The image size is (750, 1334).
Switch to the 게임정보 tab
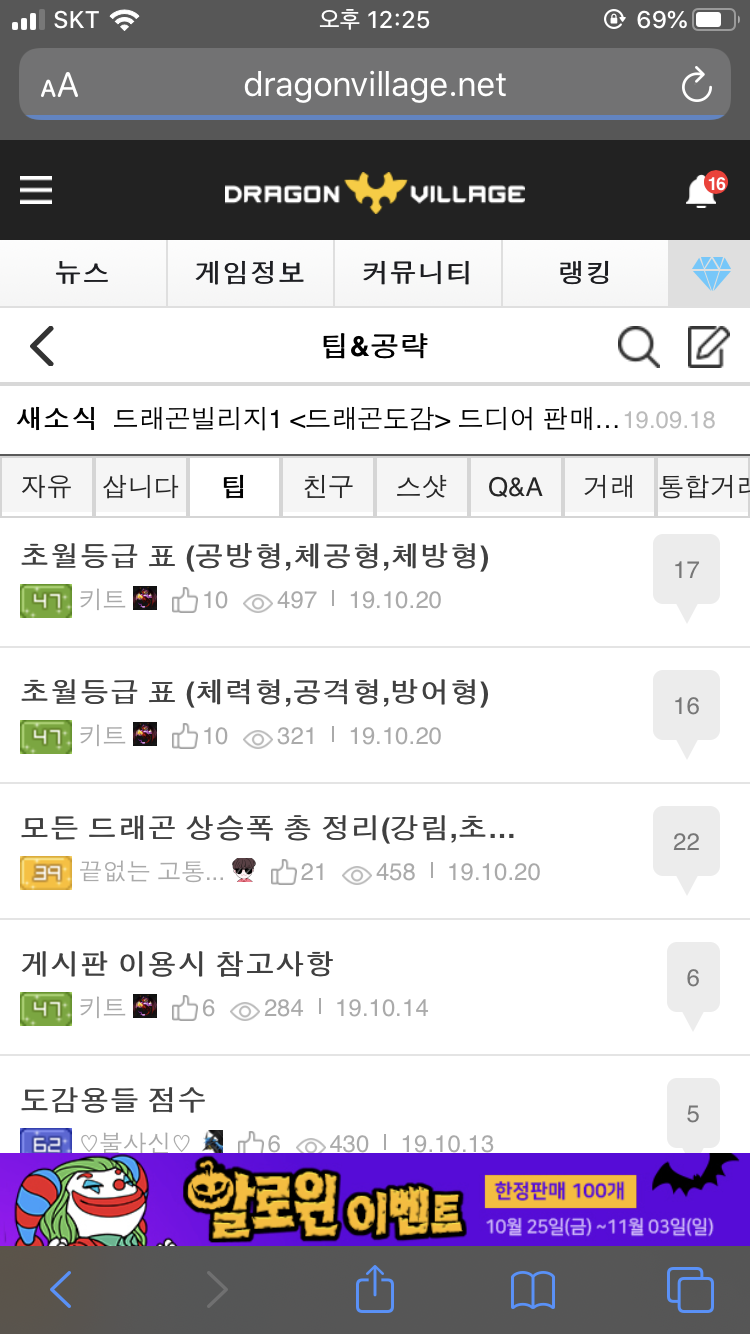click(250, 273)
